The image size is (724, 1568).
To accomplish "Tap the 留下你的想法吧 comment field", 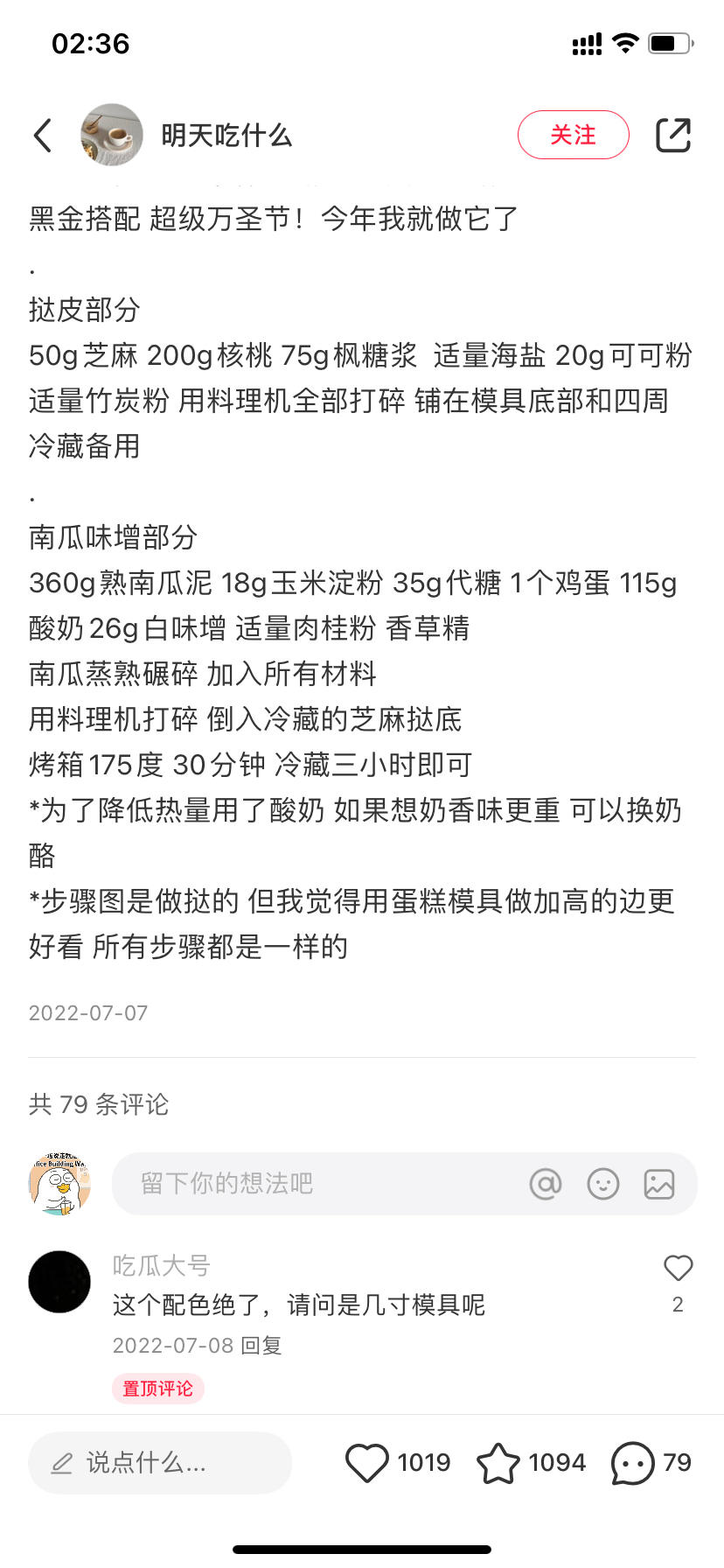I will click(315, 1184).
